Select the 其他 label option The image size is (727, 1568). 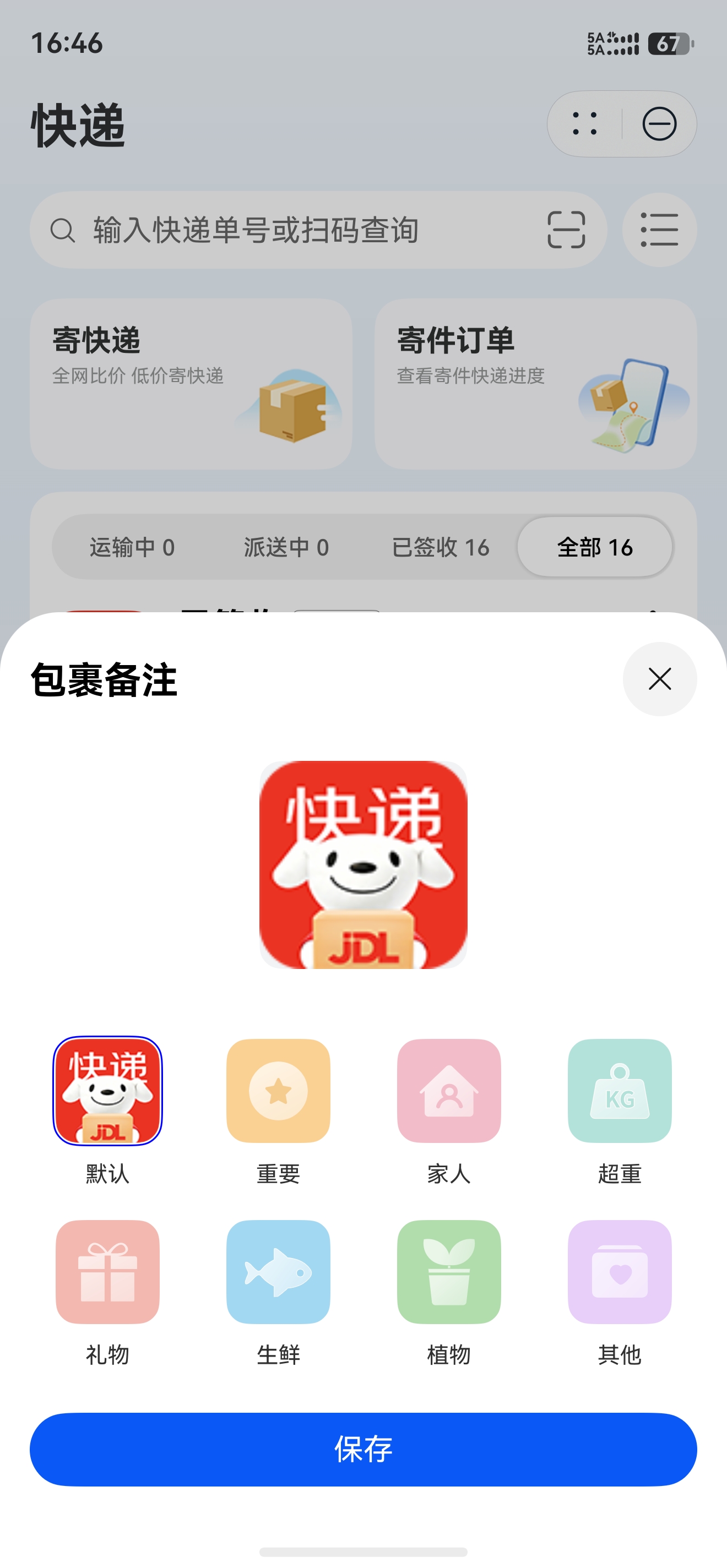pyautogui.click(x=619, y=1272)
